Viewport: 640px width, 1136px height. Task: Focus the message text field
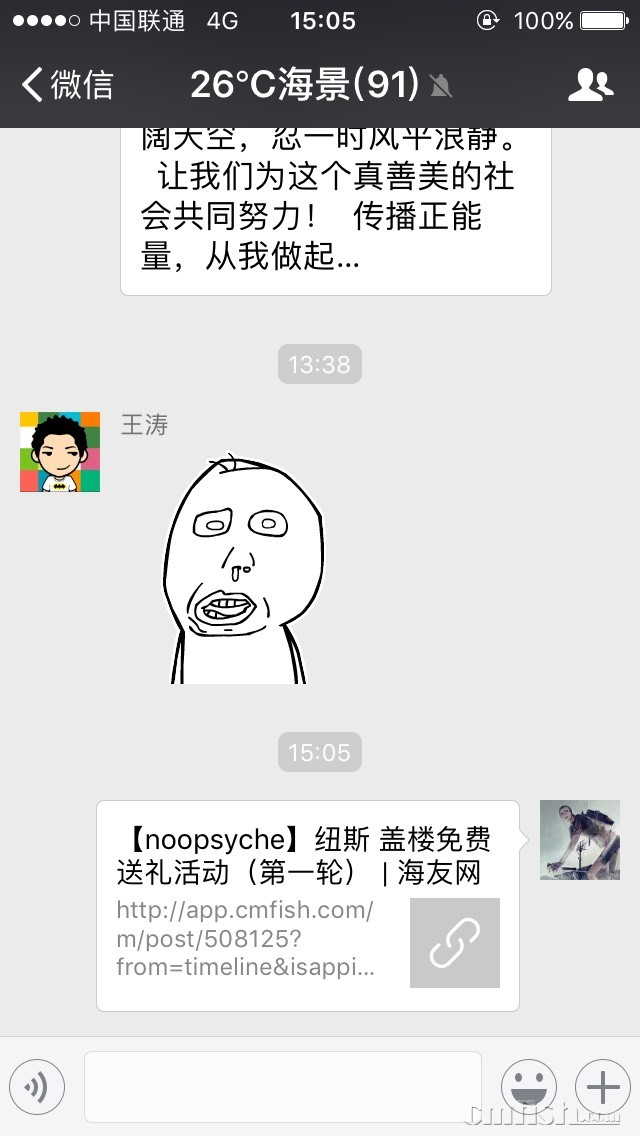[x=282, y=1087]
